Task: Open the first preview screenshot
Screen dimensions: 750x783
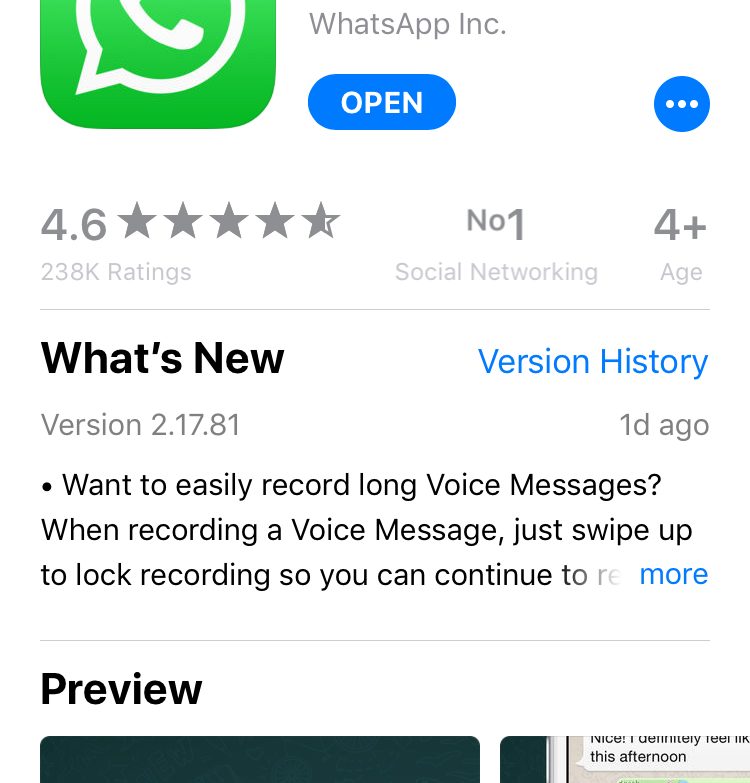Action: click(x=260, y=760)
